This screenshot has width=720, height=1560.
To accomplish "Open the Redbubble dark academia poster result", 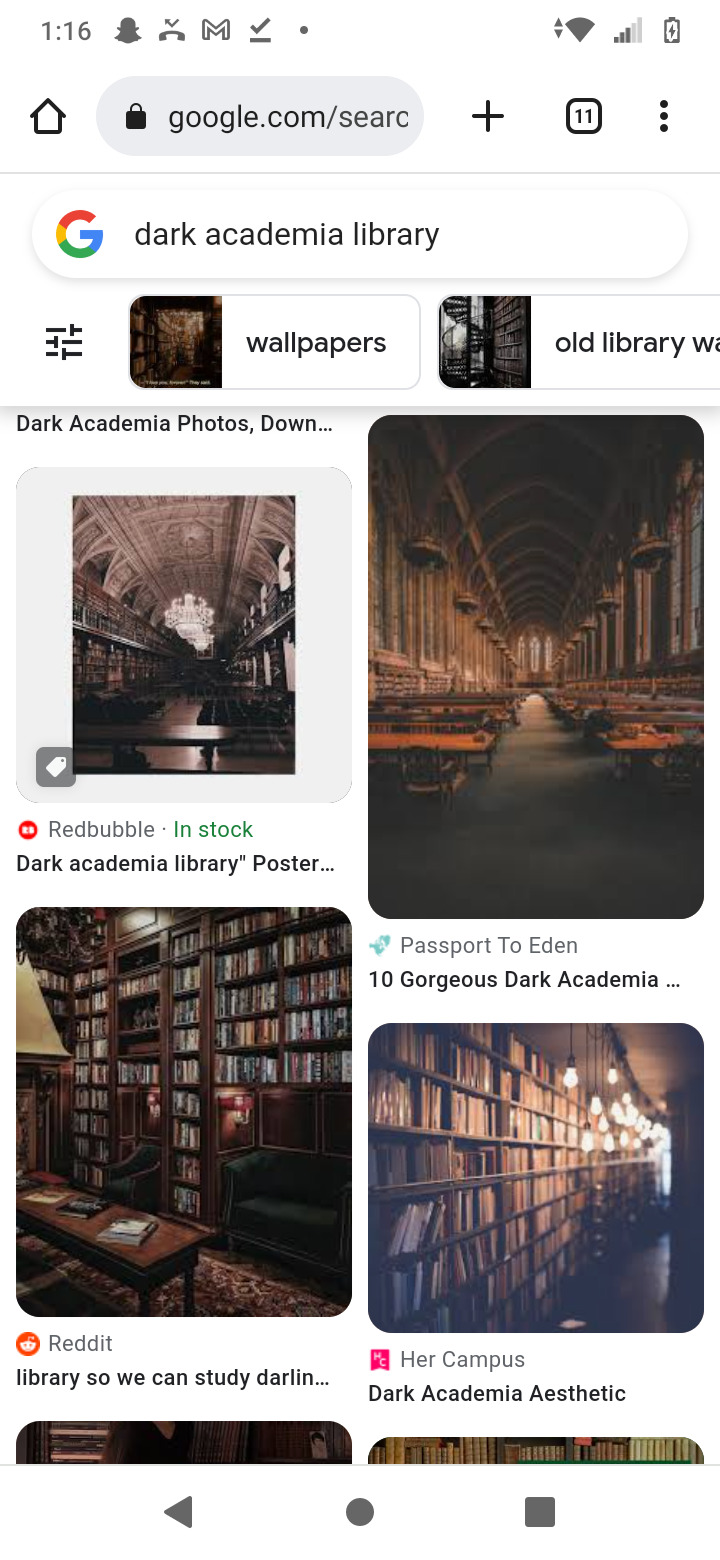I will tap(184, 635).
